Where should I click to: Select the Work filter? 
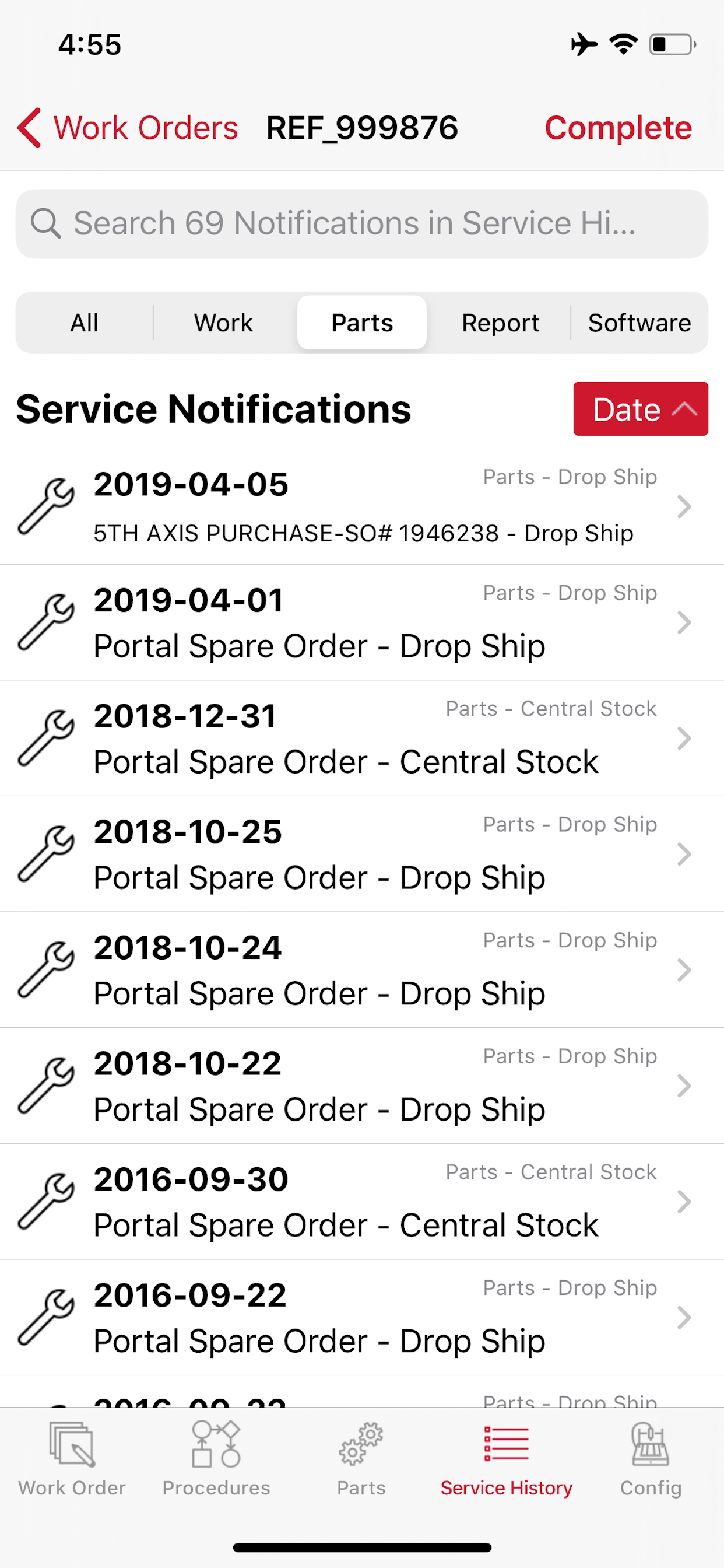pos(223,323)
